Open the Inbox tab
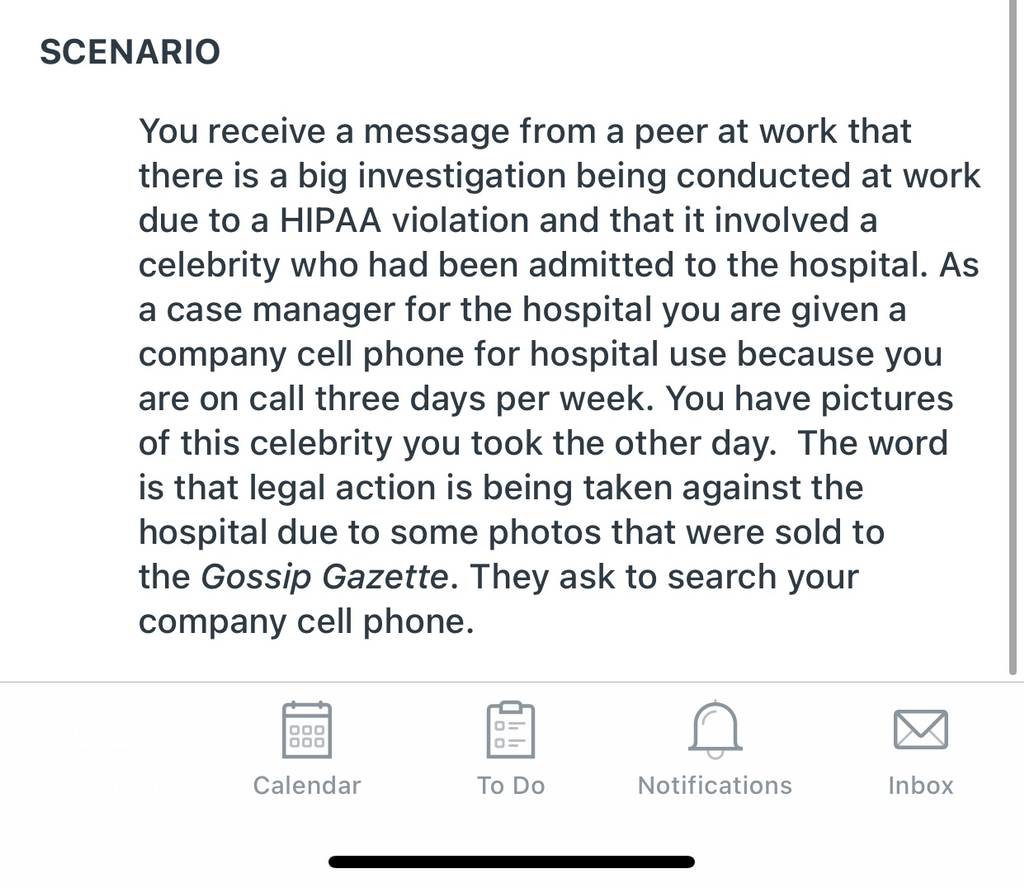1024x887 pixels. (x=920, y=749)
